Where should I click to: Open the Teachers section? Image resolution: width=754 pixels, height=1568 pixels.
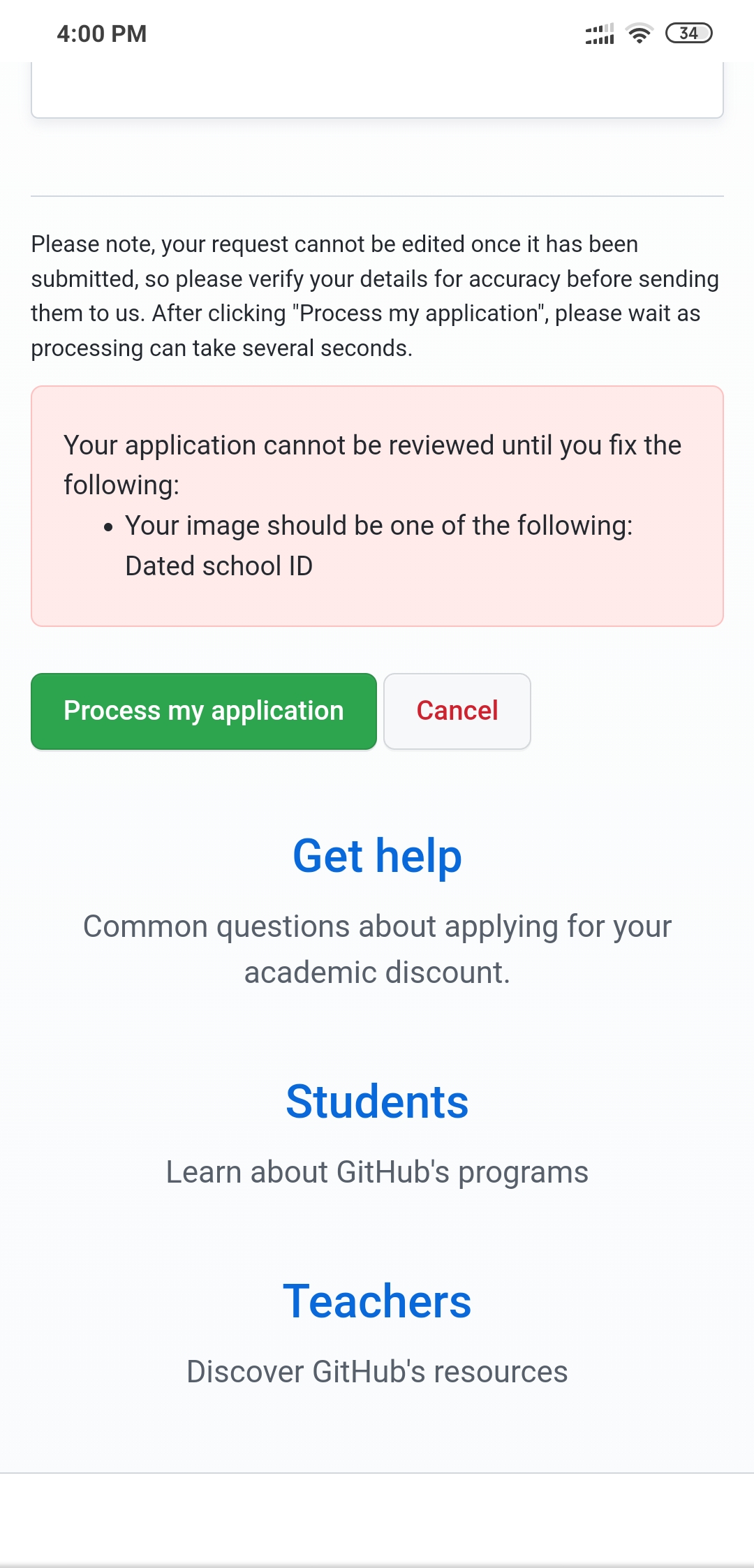(x=378, y=1300)
